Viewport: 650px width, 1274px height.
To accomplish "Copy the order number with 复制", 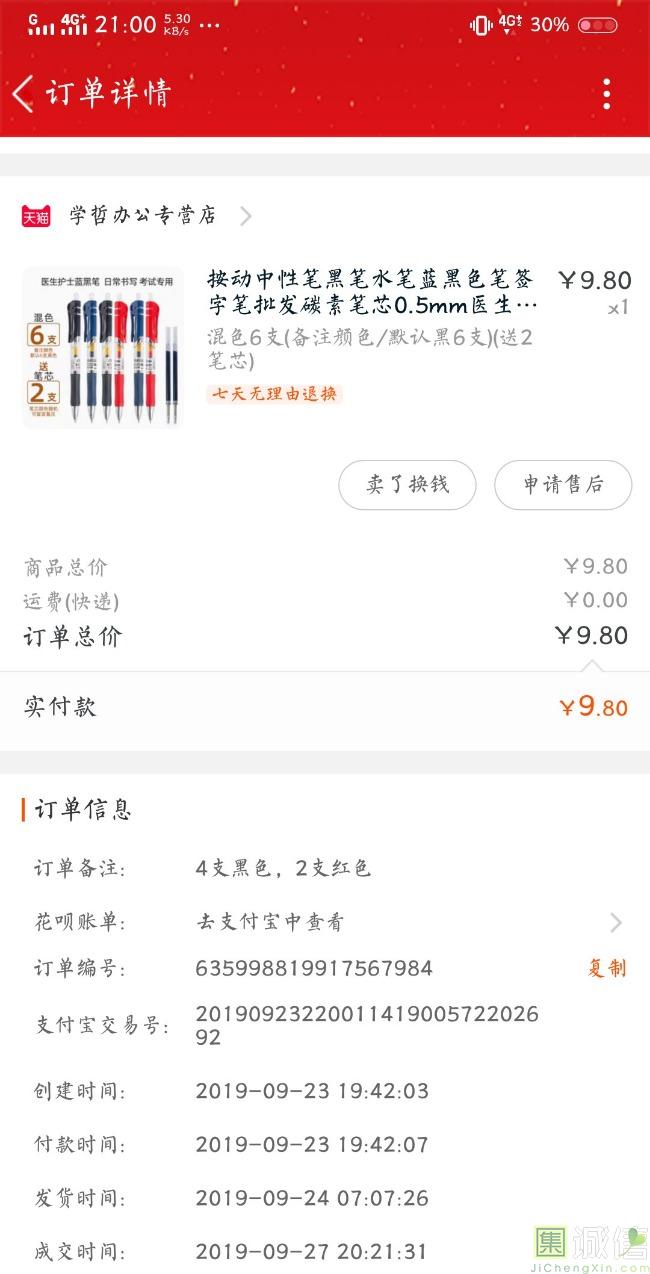I will (x=606, y=968).
